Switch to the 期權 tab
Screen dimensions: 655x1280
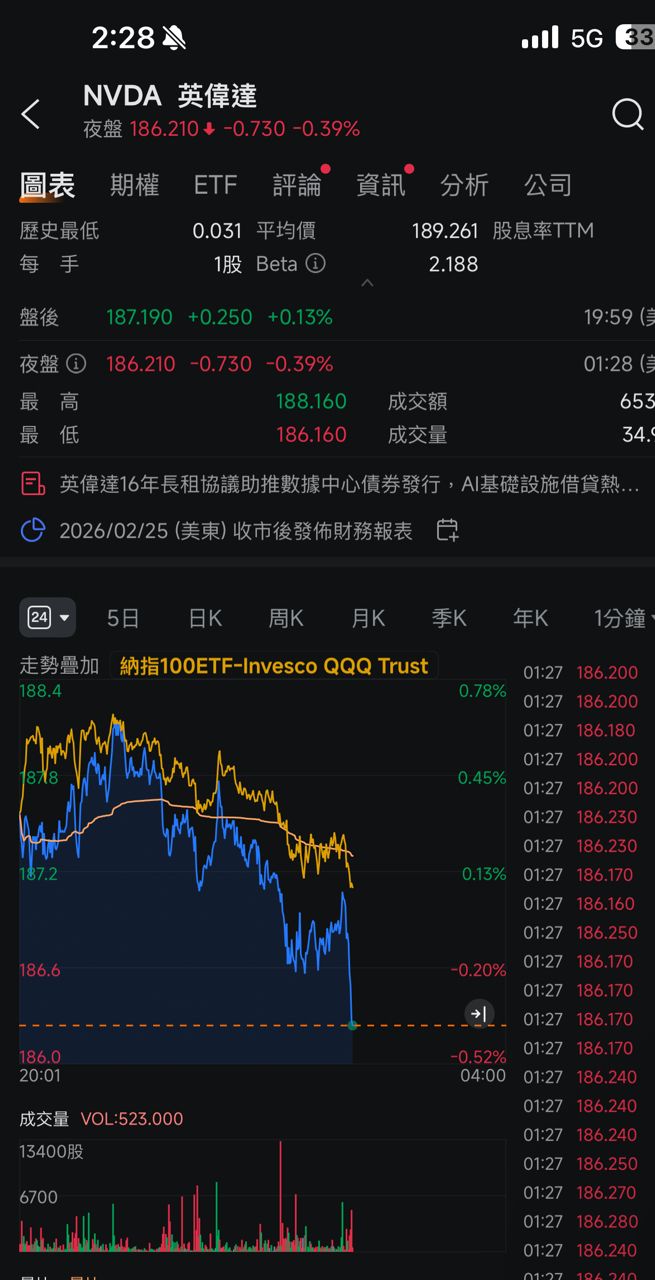point(134,185)
